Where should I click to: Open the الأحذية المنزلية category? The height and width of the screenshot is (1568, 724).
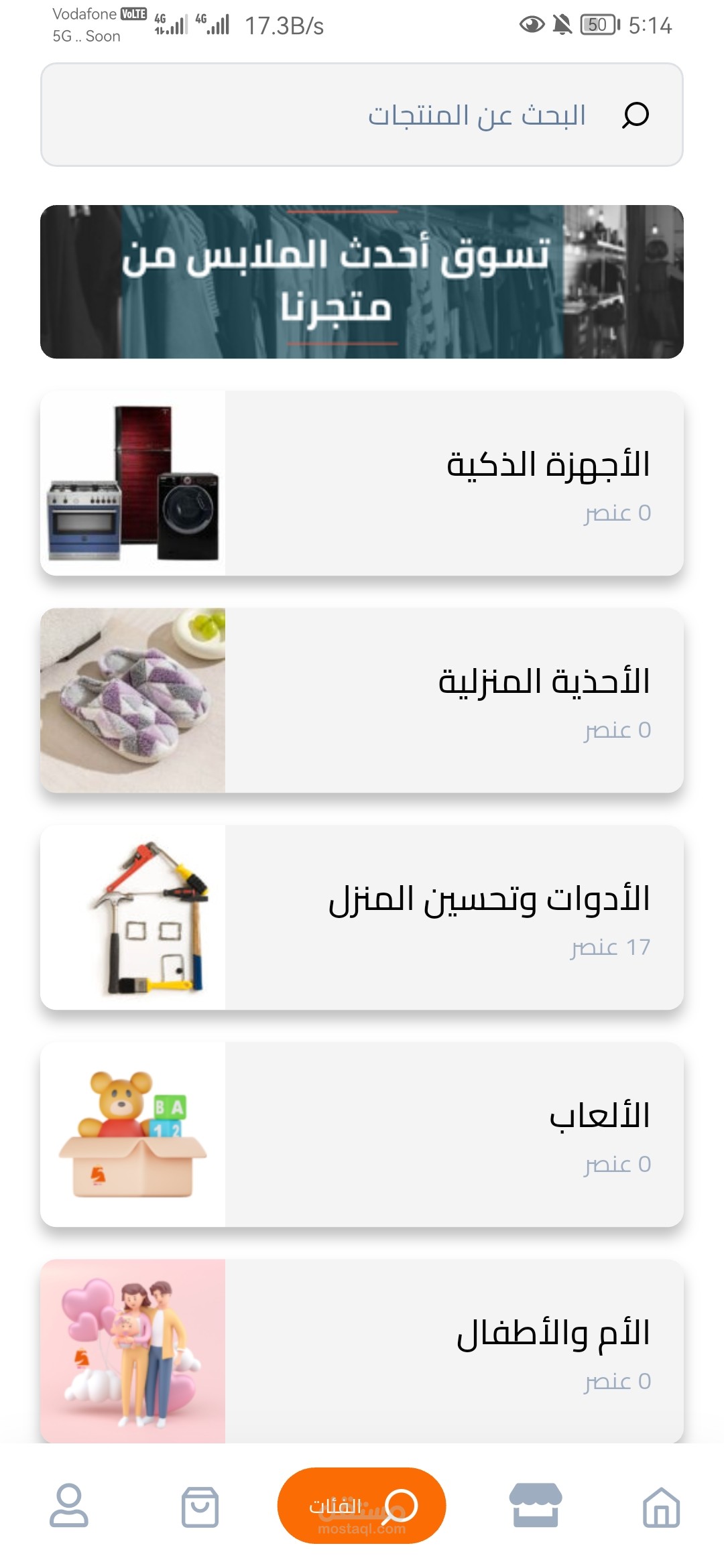(362, 700)
